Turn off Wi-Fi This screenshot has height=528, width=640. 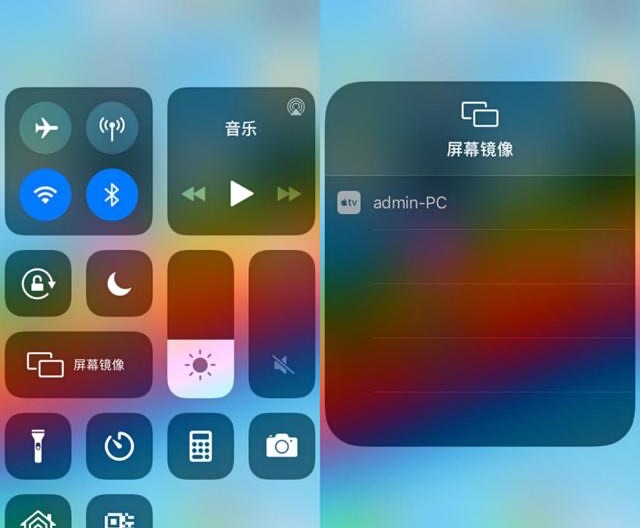point(46,195)
